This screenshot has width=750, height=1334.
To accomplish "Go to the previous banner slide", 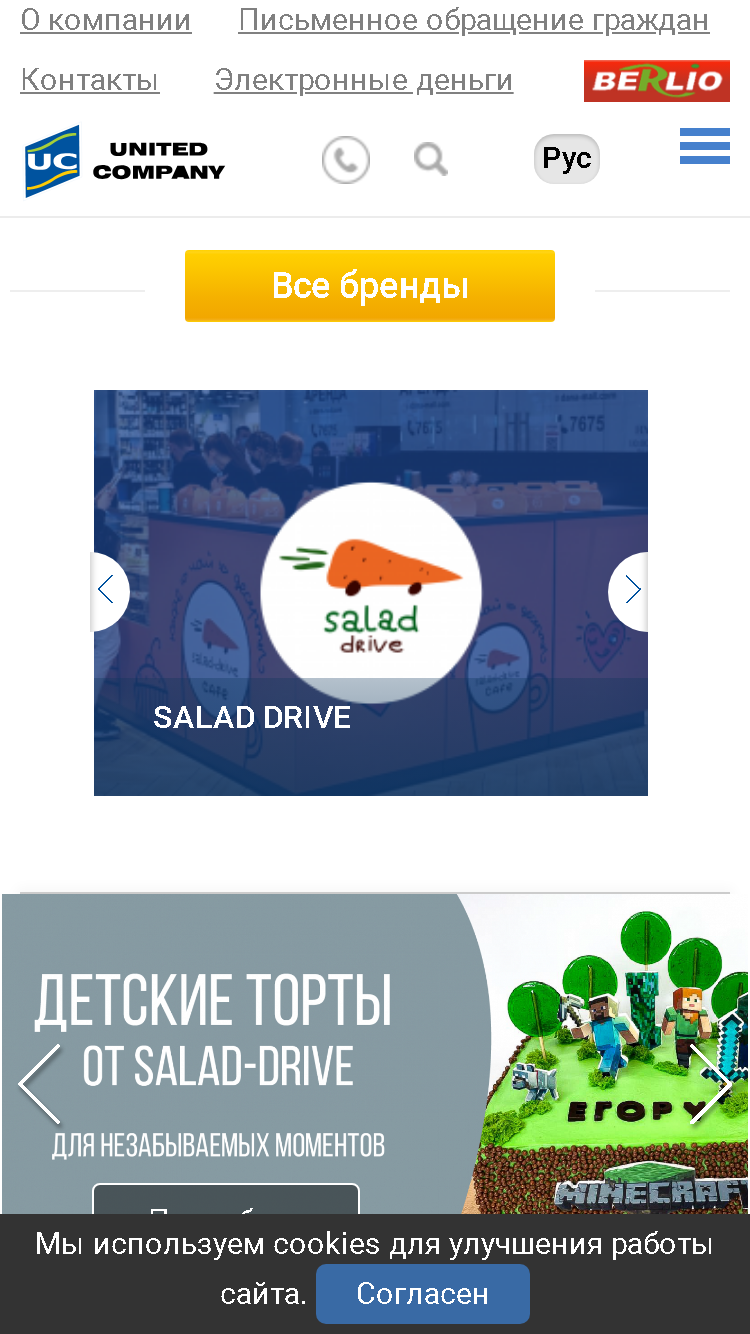I will click(40, 1085).
